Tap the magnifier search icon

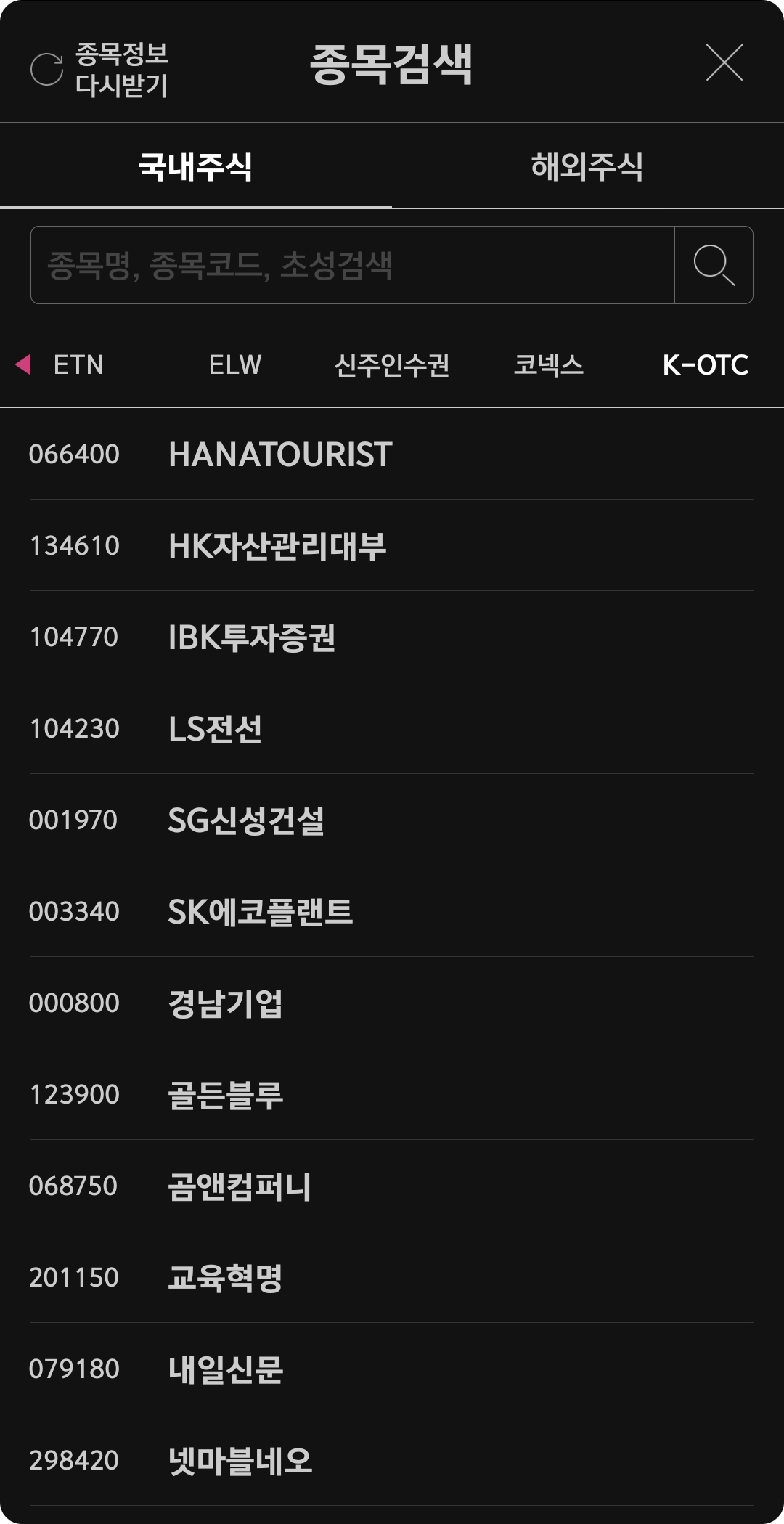(x=714, y=265)
